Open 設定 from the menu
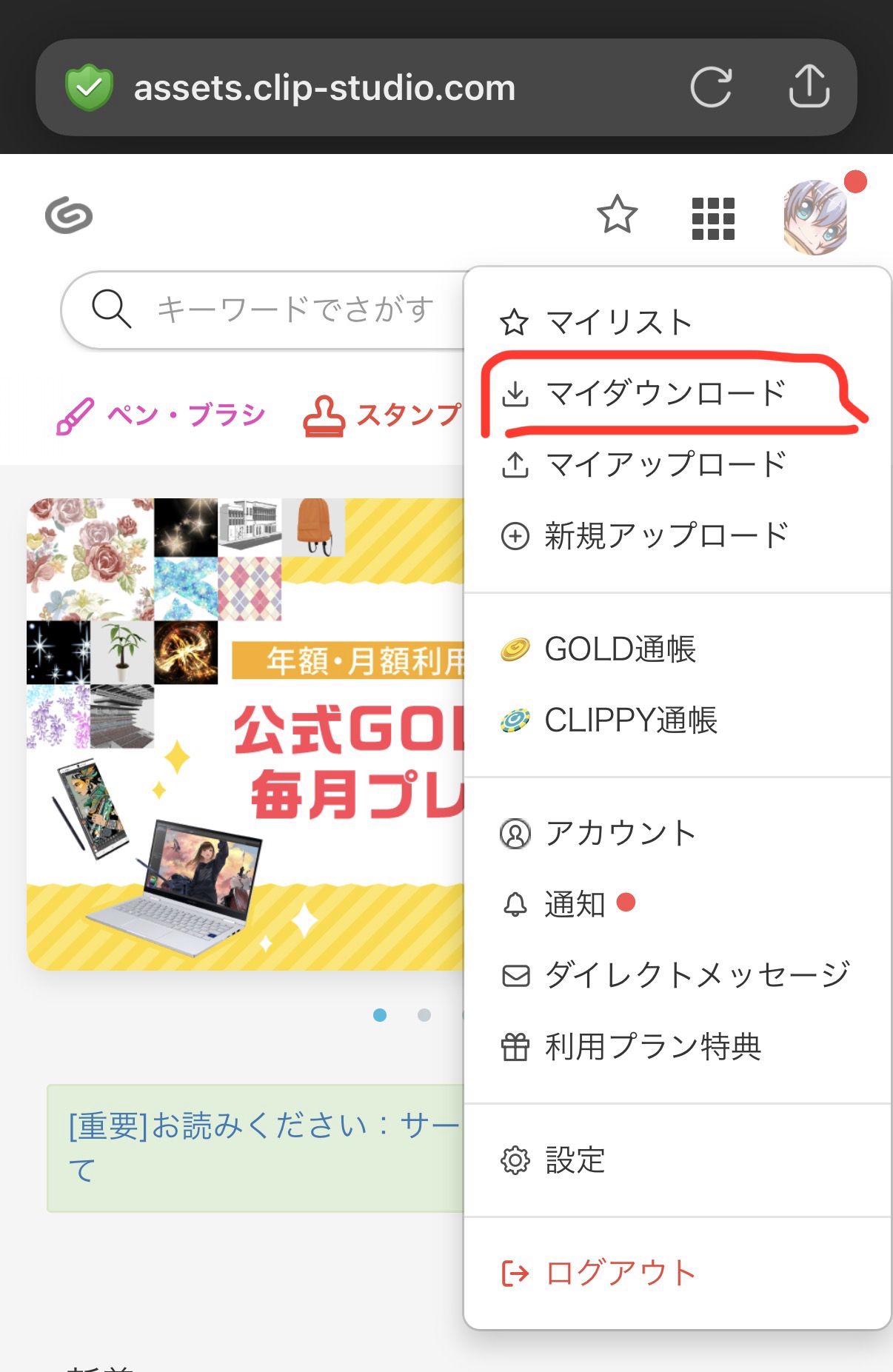This screenshot has width=893, height=1372. (x=575, y=1160)
